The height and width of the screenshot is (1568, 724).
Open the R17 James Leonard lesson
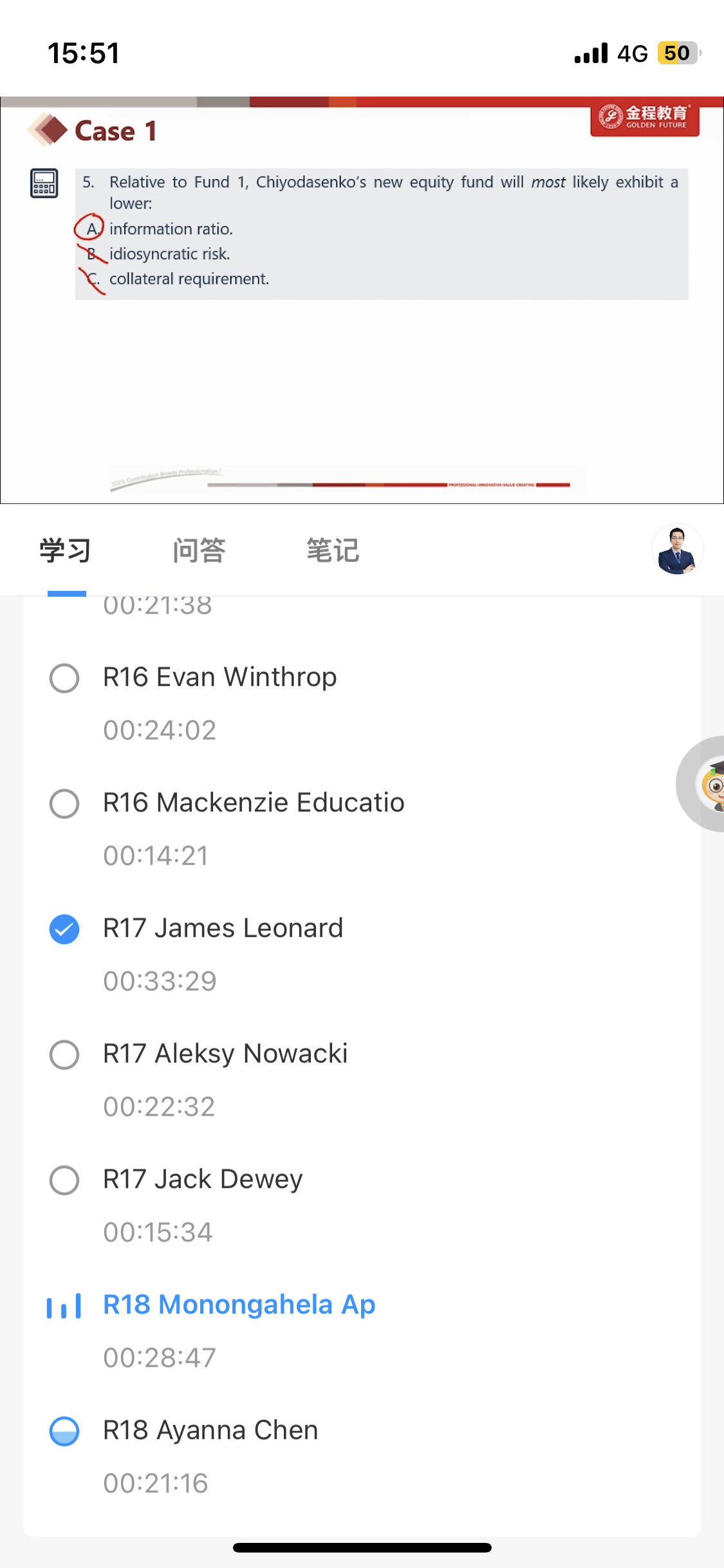point(362,954)
